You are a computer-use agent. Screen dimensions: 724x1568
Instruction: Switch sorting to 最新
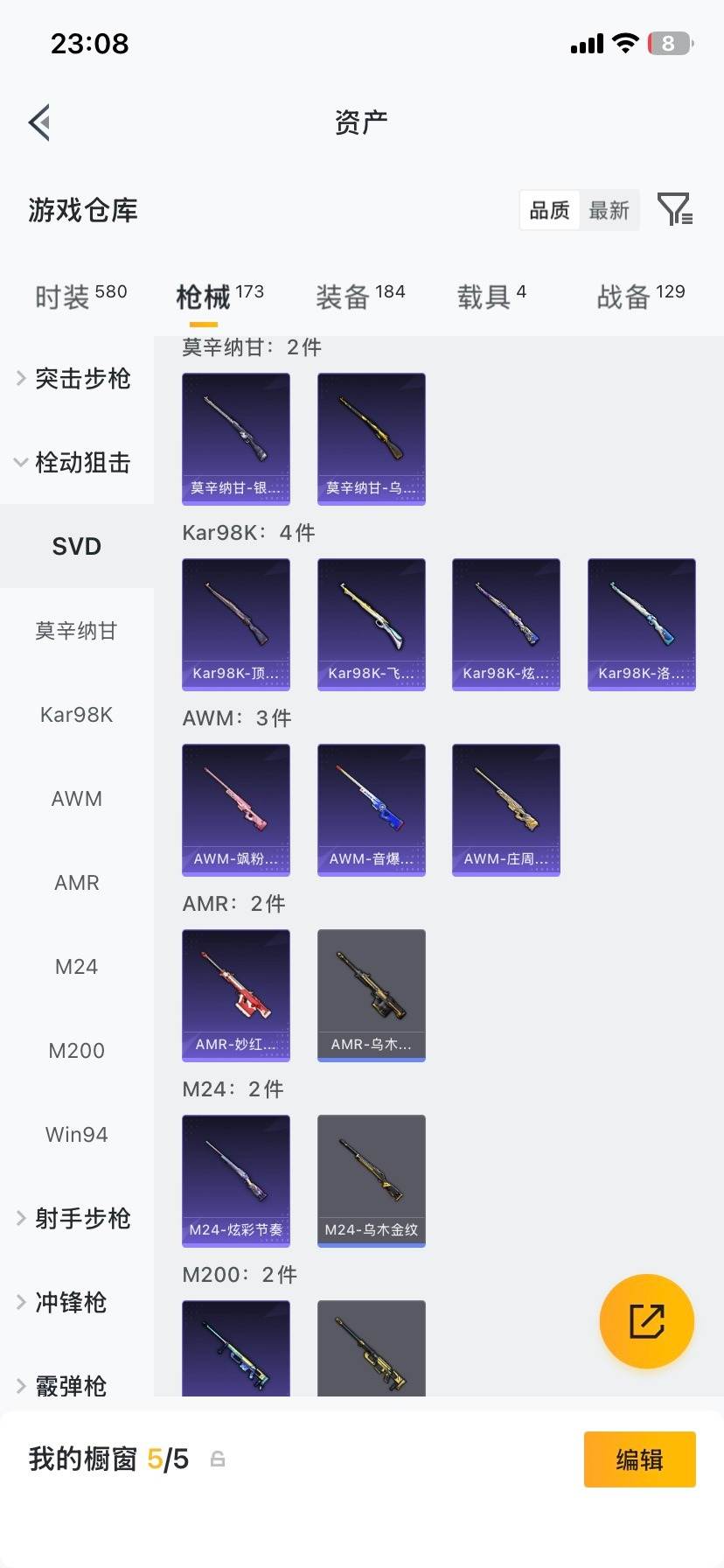(x=609, y=210)
